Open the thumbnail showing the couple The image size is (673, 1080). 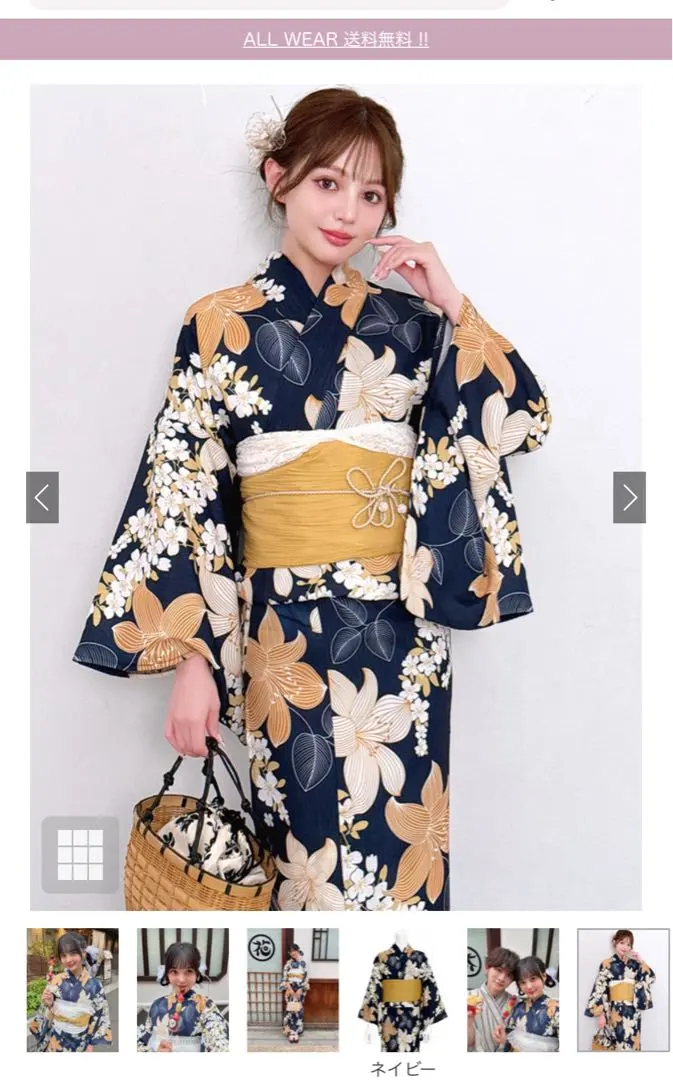point(513,990)
